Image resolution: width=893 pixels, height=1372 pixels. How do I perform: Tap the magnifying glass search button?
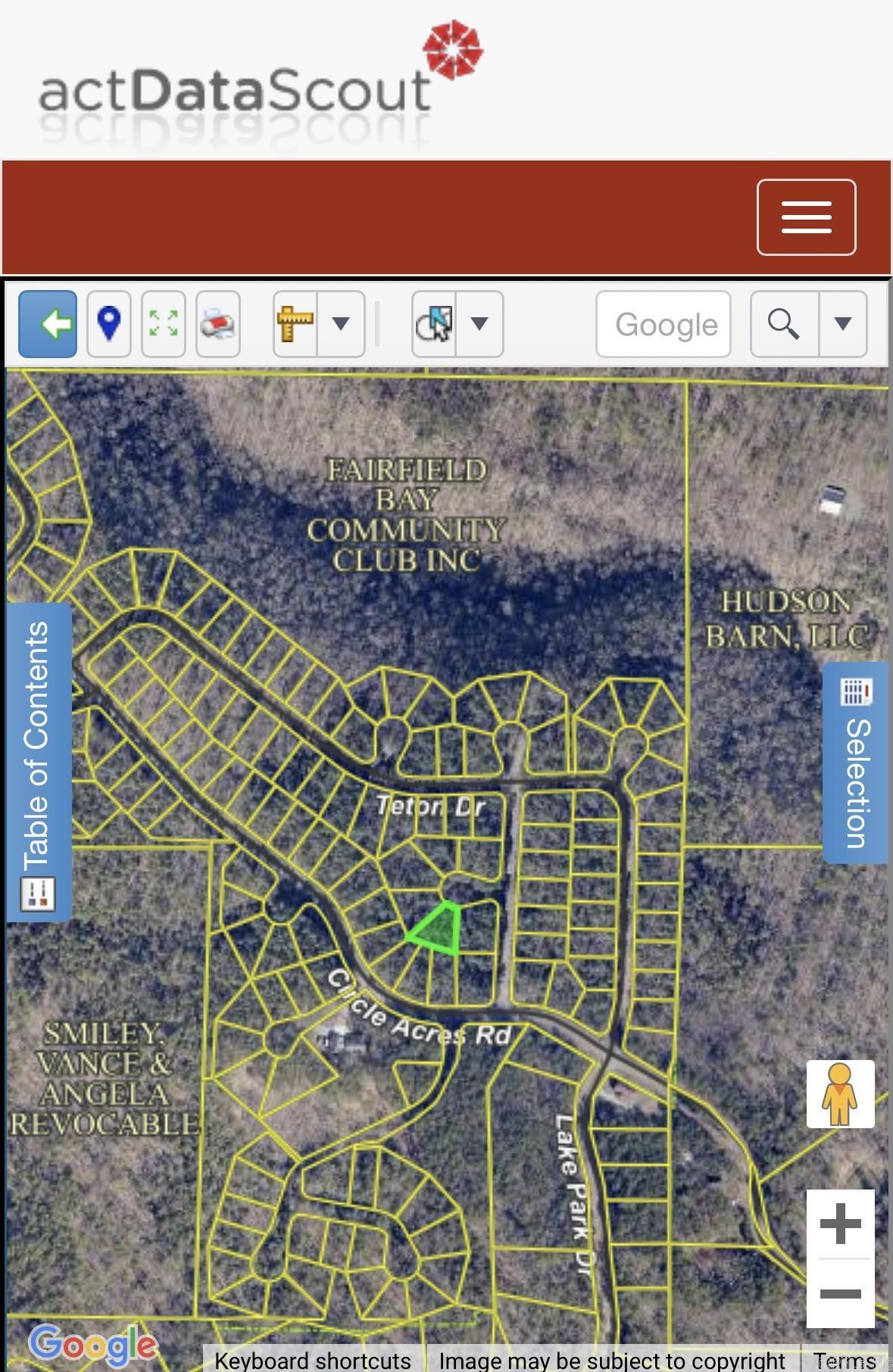click(x=784, y=324)
